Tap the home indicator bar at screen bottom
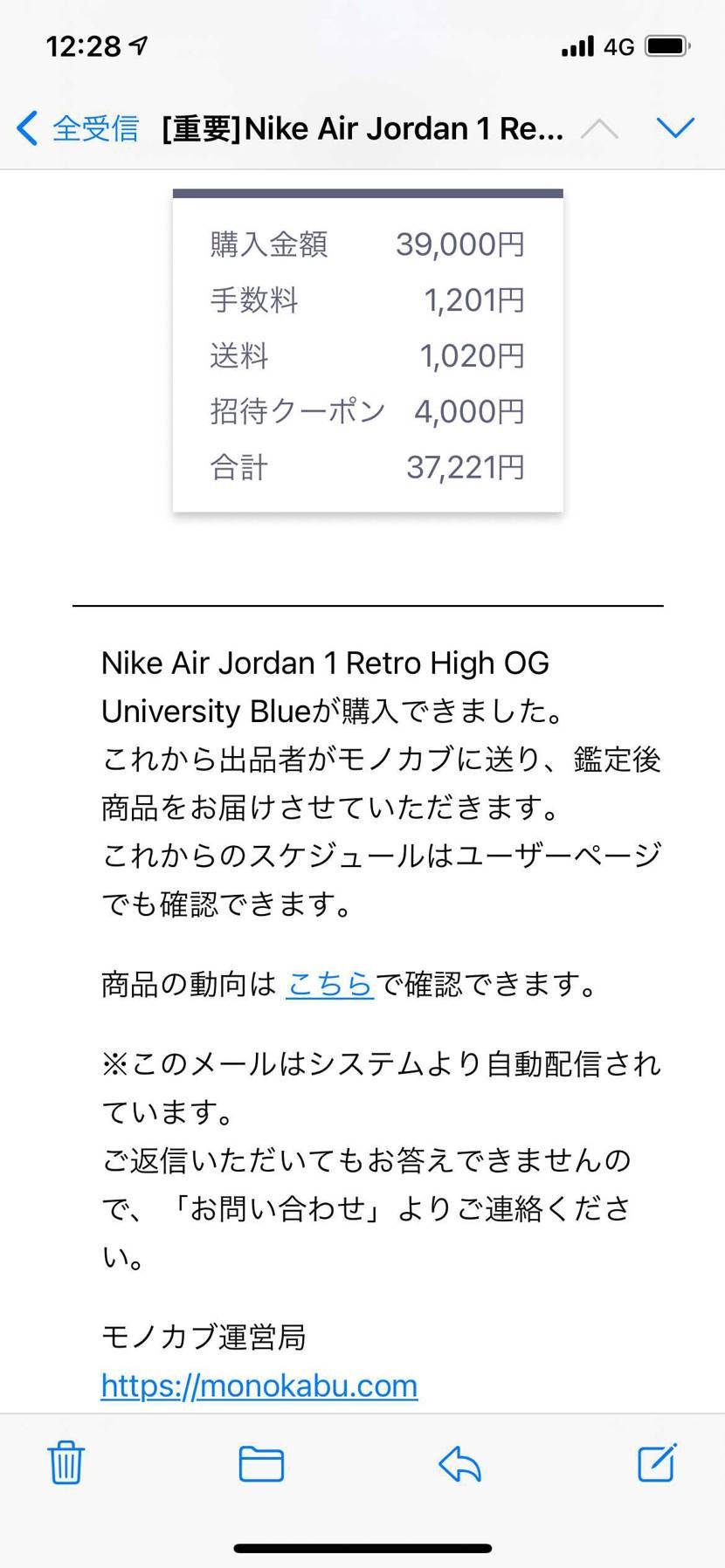The height and width of the screenshot is (1568, 725). 362,1548
